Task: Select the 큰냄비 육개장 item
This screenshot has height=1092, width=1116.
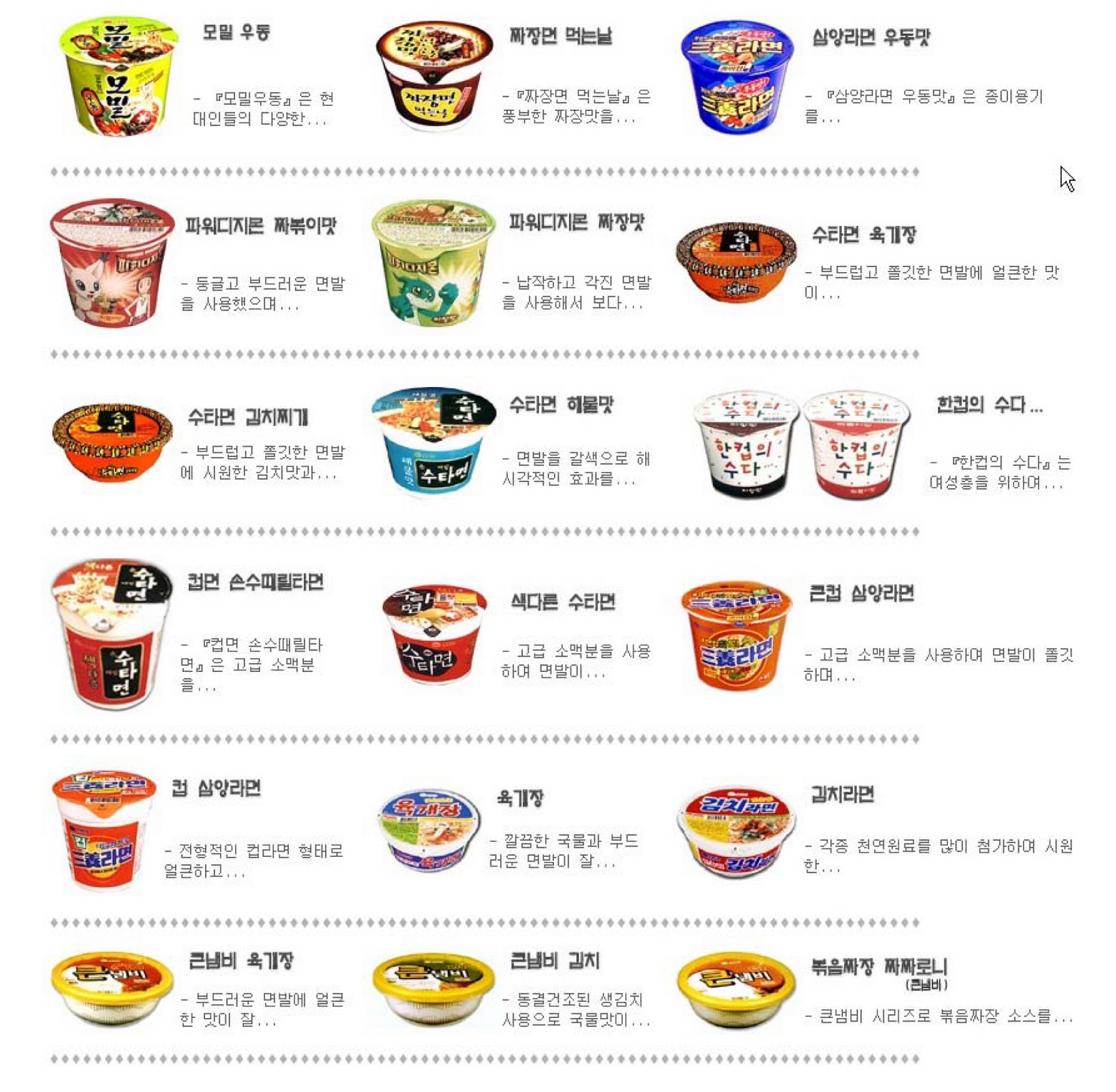Action: [241, 961]
